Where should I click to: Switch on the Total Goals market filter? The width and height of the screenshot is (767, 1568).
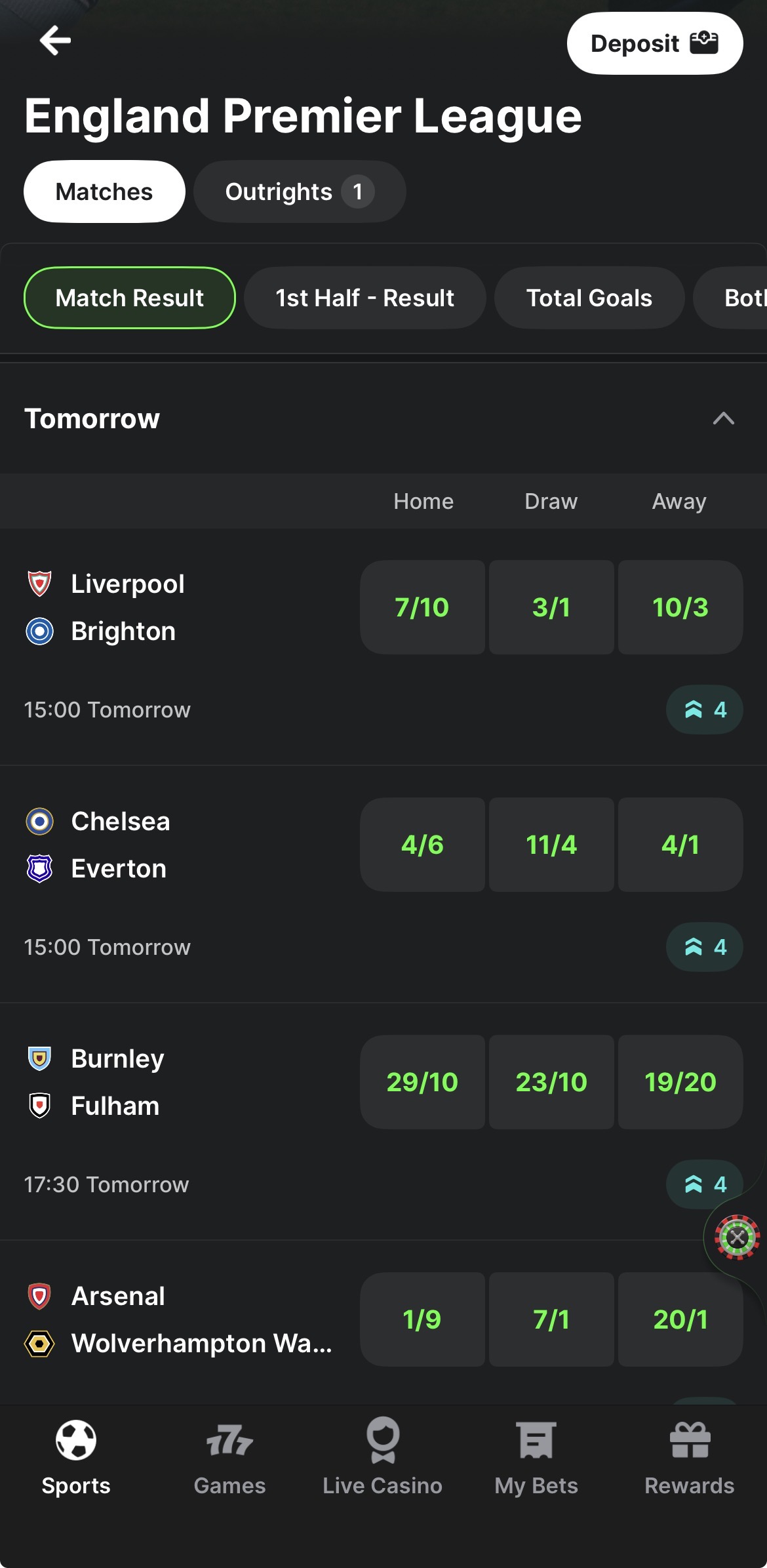(589, 298)
